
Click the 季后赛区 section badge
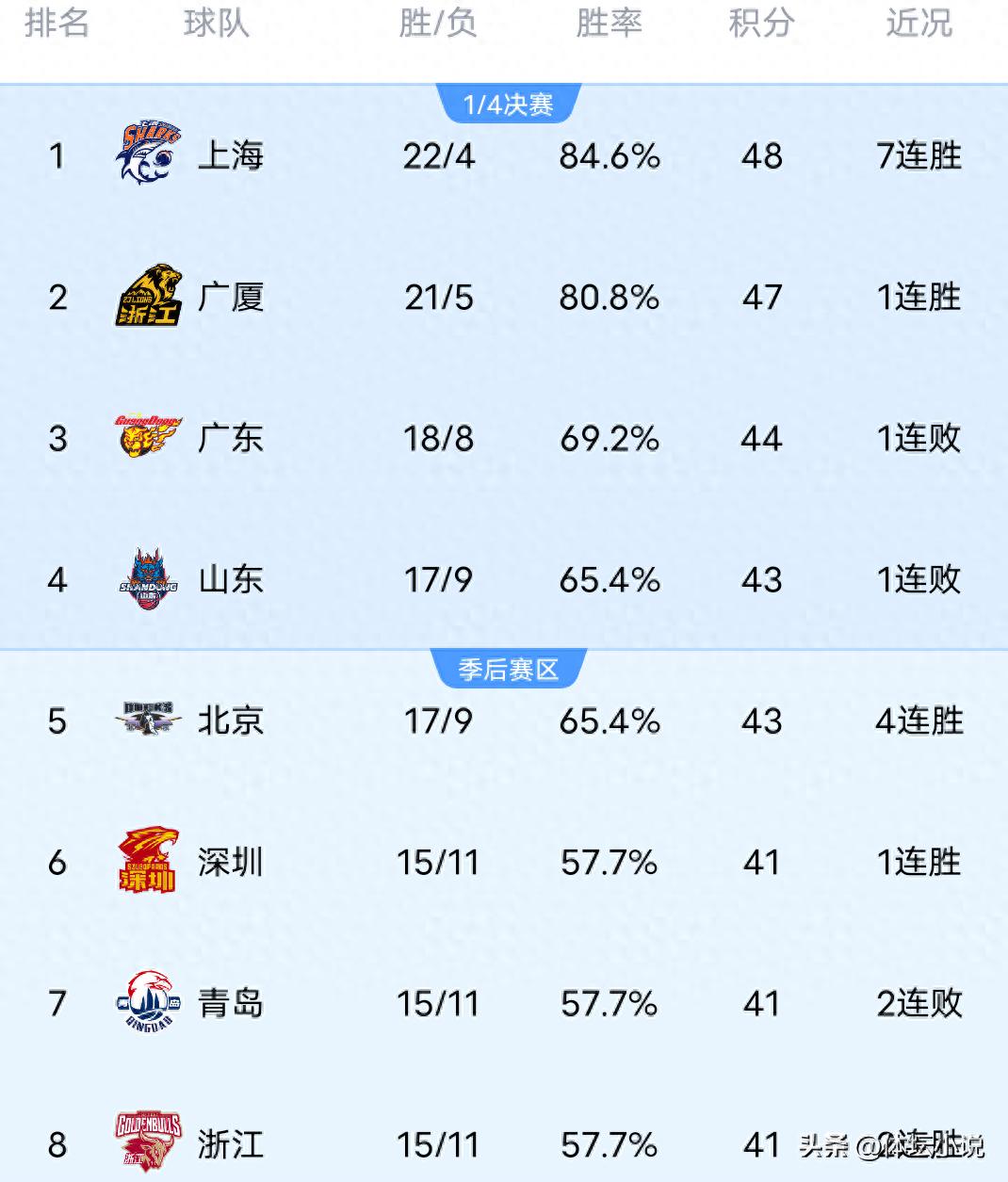(x=509, y=669)
